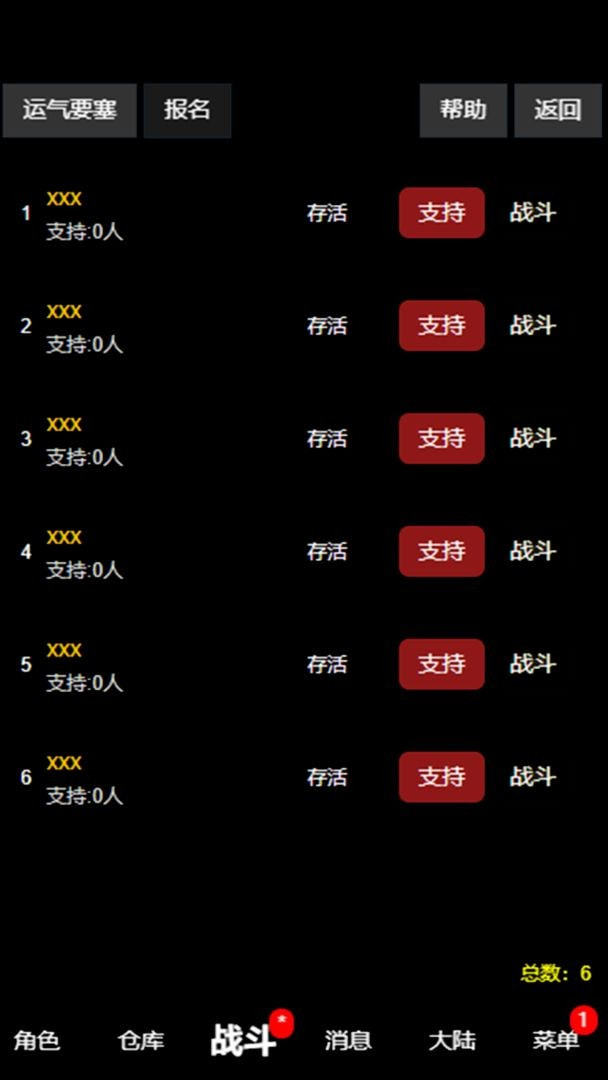
Task: Tap 支持 for player 5
Action: (441, 664)
